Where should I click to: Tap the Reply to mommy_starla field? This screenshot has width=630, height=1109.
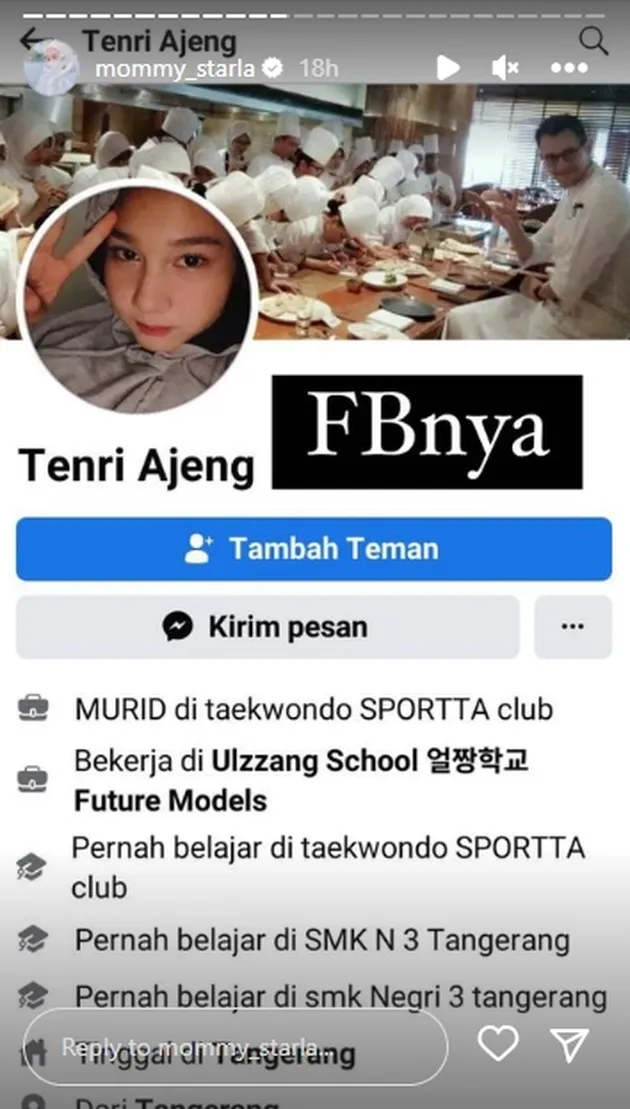tap(235, 1047)
